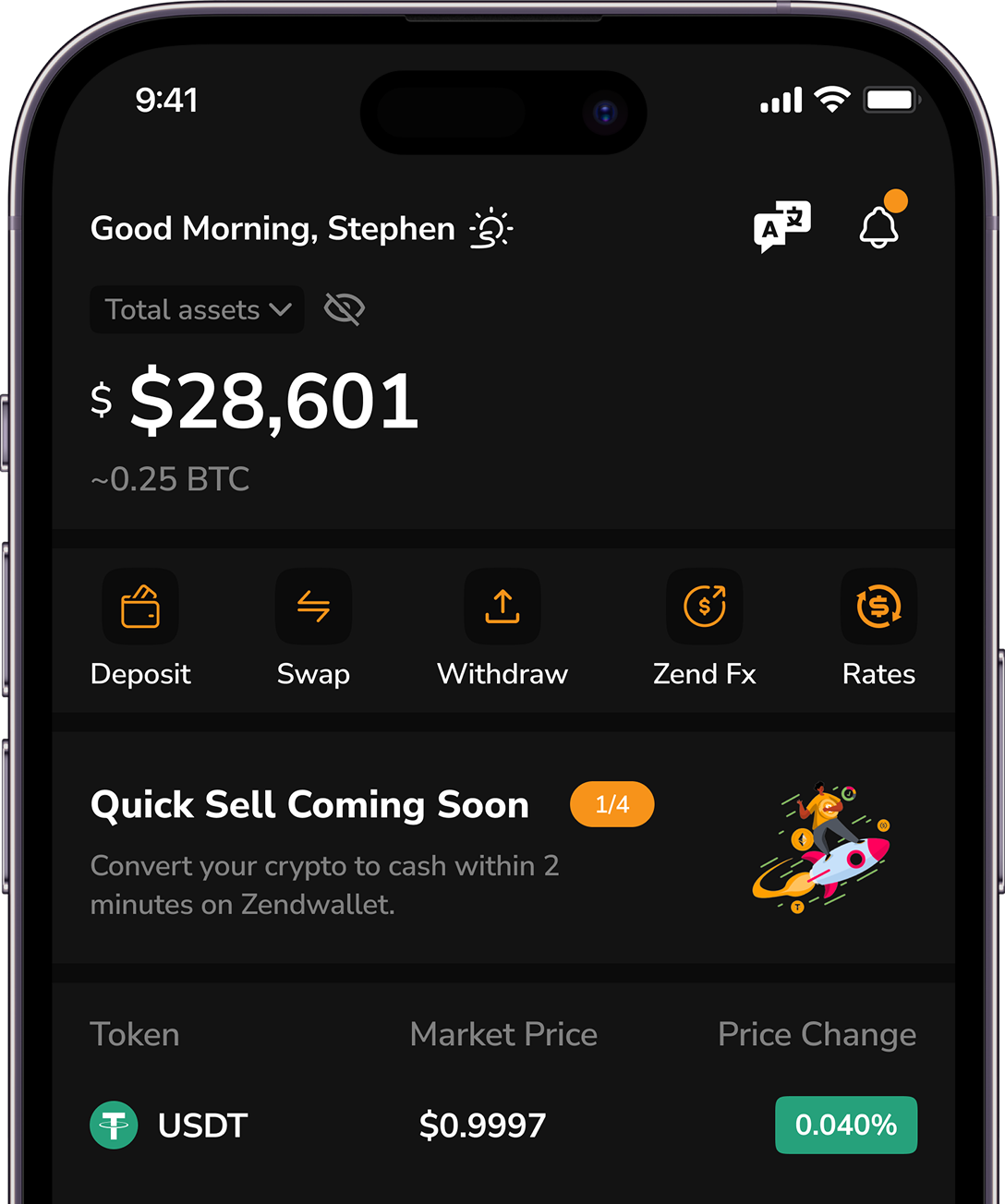Tap the 1/4 carousel progress badge
1005x1204 pixels.
click(611, 804)
